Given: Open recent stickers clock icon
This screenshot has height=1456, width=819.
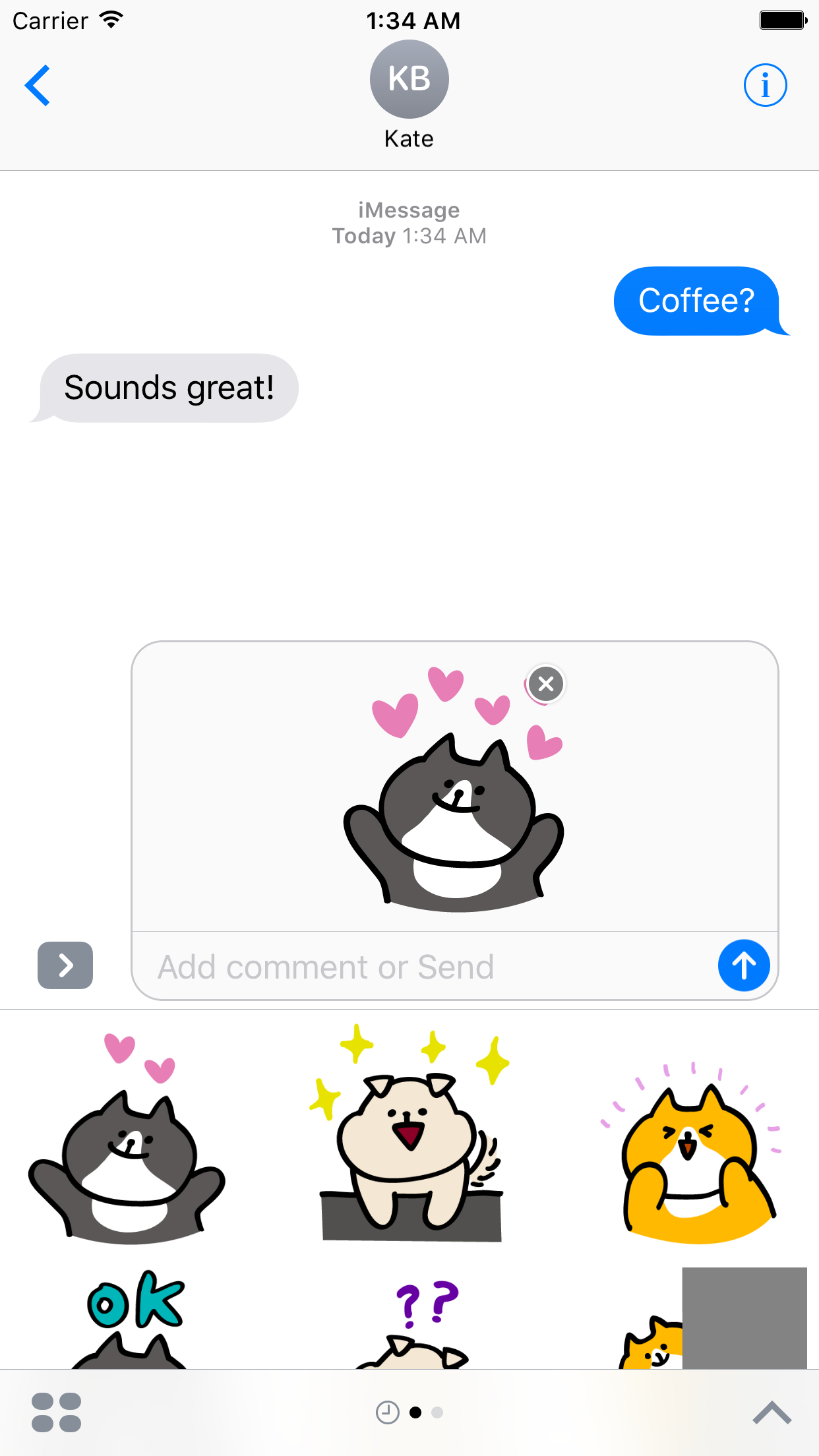Looking at the screenshot, I should click(x=387, y=1412).
